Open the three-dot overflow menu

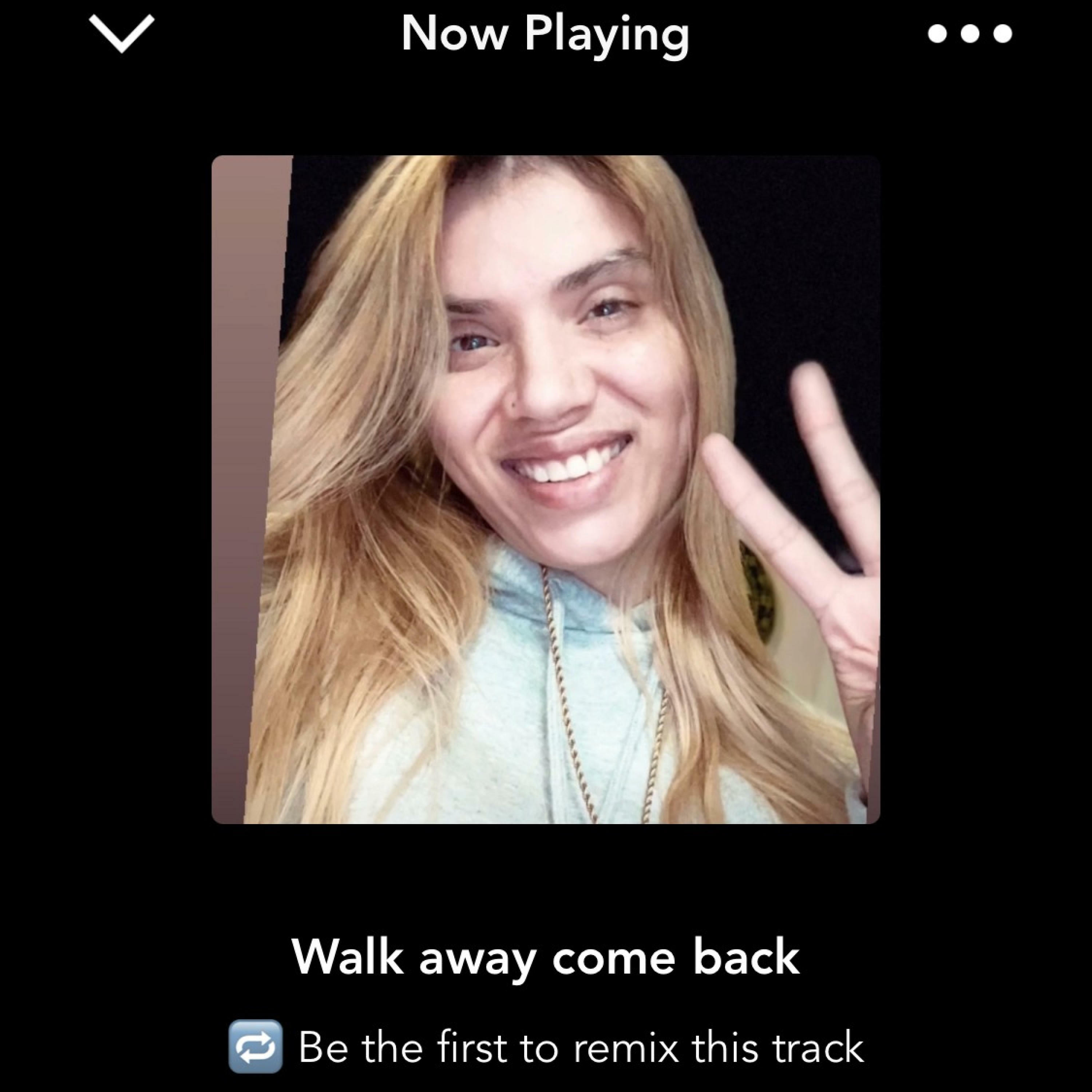pos(969,34)
